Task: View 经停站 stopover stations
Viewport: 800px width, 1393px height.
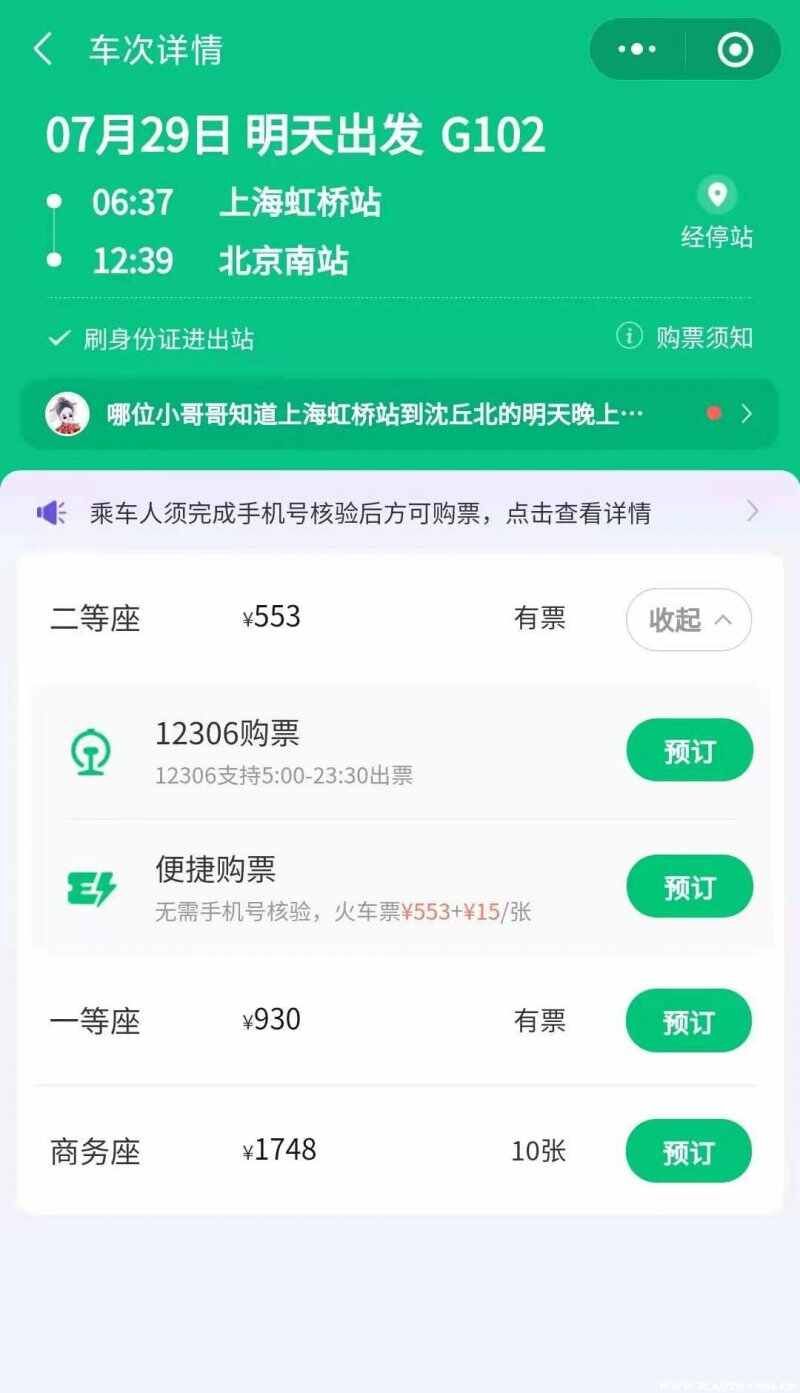Action: (716, 212)
